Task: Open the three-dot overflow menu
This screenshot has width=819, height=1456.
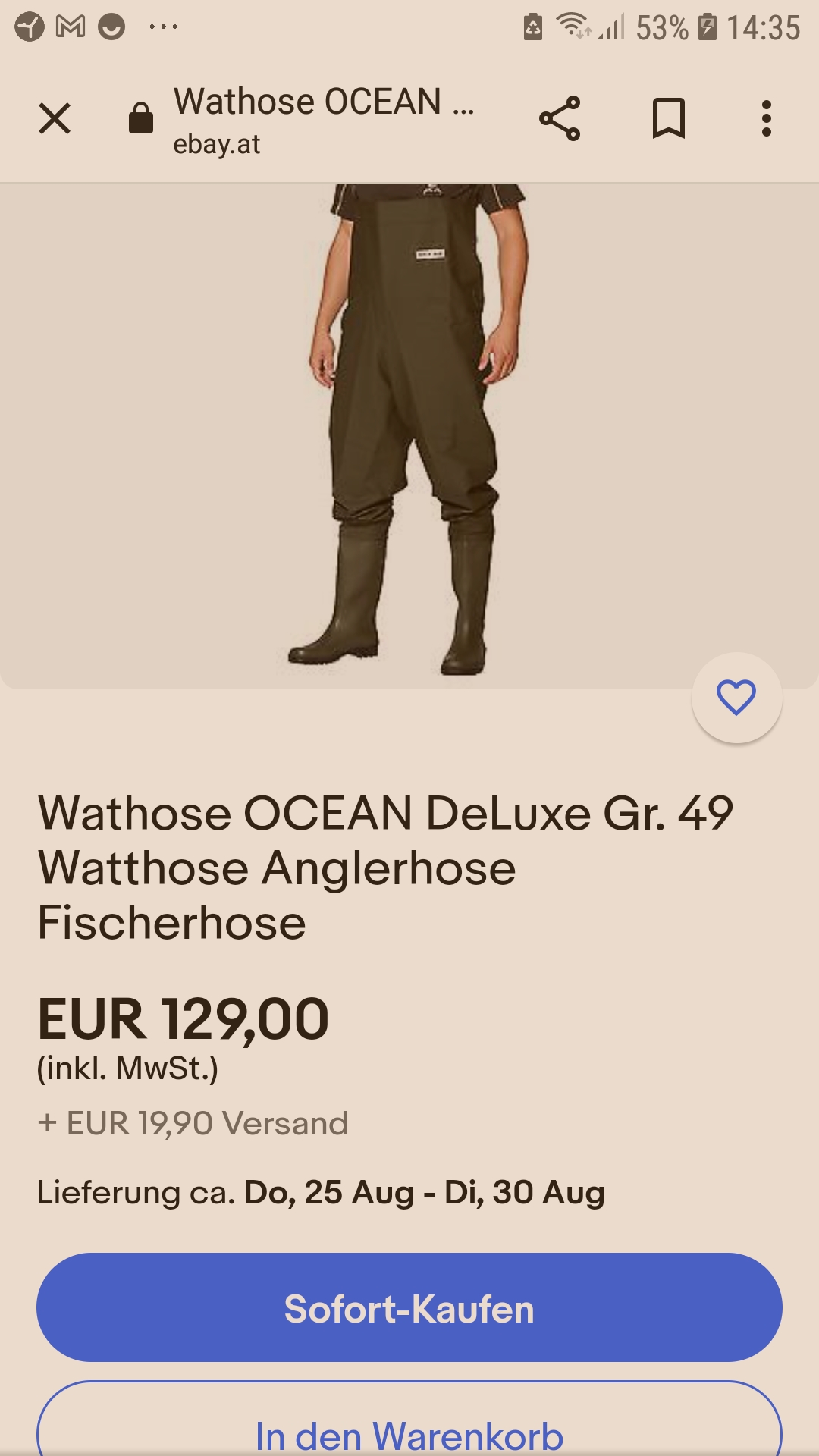Action: click(x=767, y=119)
